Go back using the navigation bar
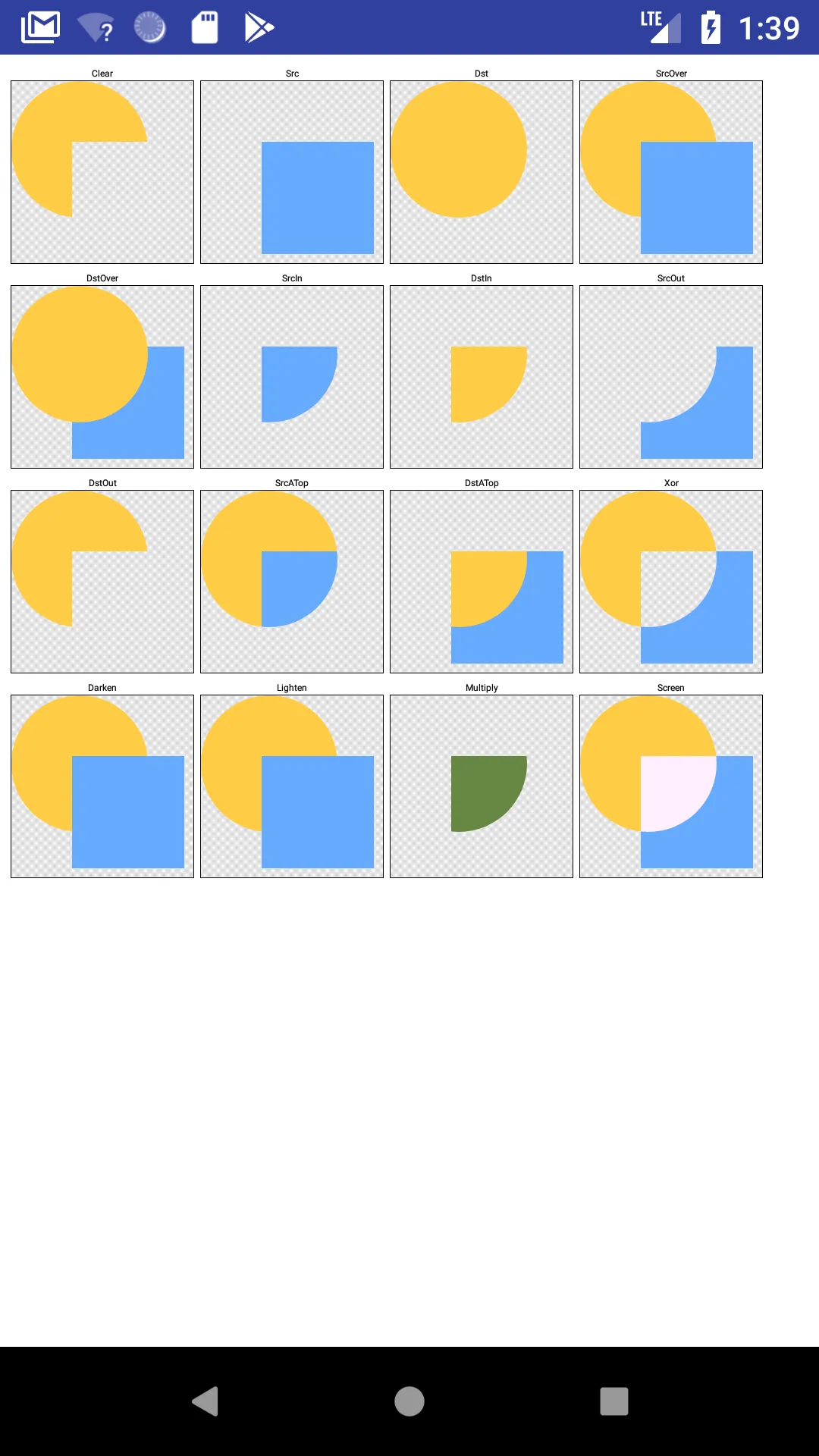The width and height of the screenshot is (819, 1456). (x=206, y=1401)
